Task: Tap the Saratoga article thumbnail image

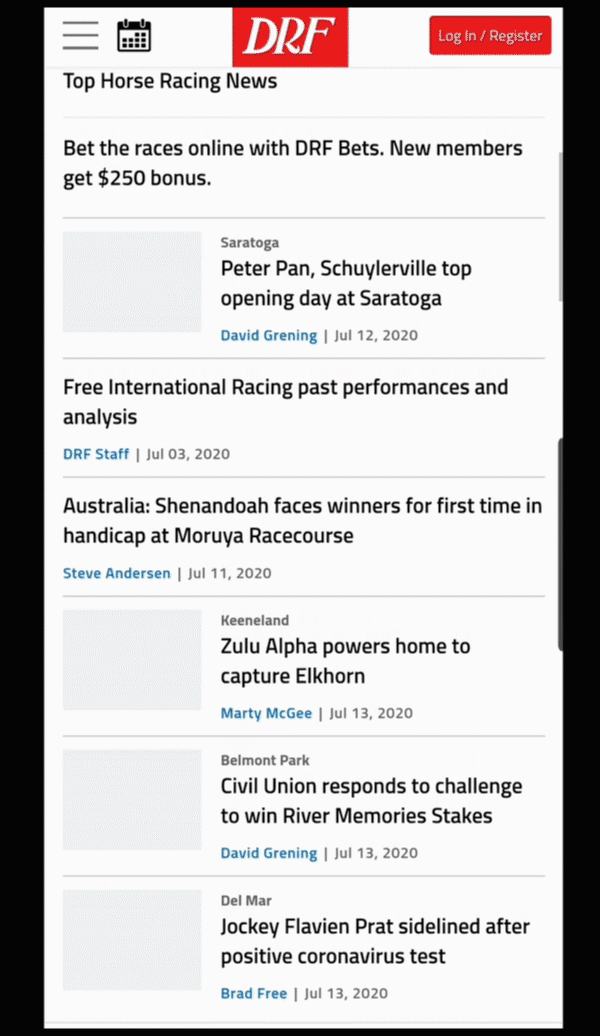Action: pyautogui.click(x=132, y=282)
